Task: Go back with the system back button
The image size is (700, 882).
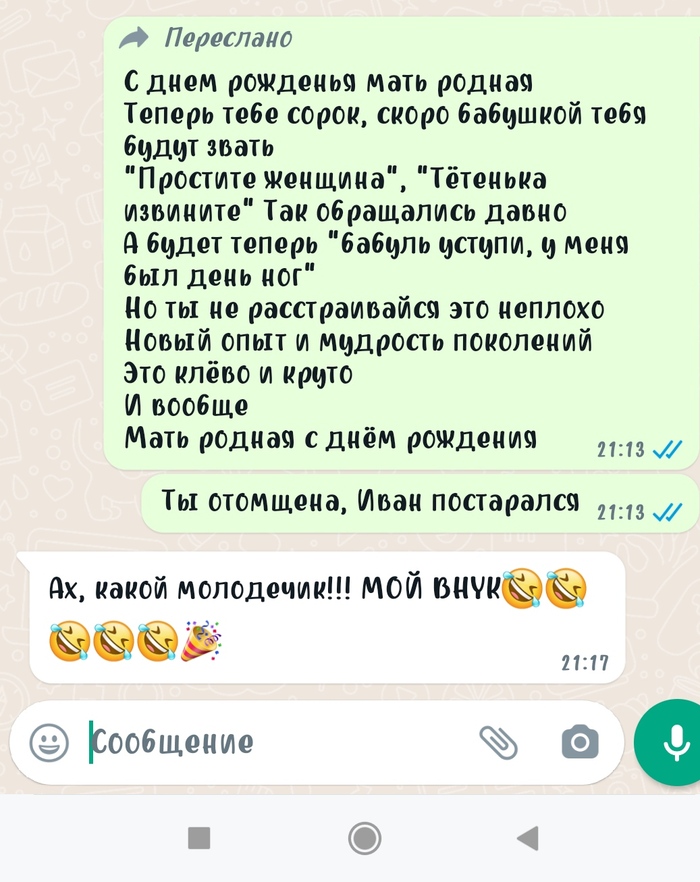Action: (x=529, y=837)
